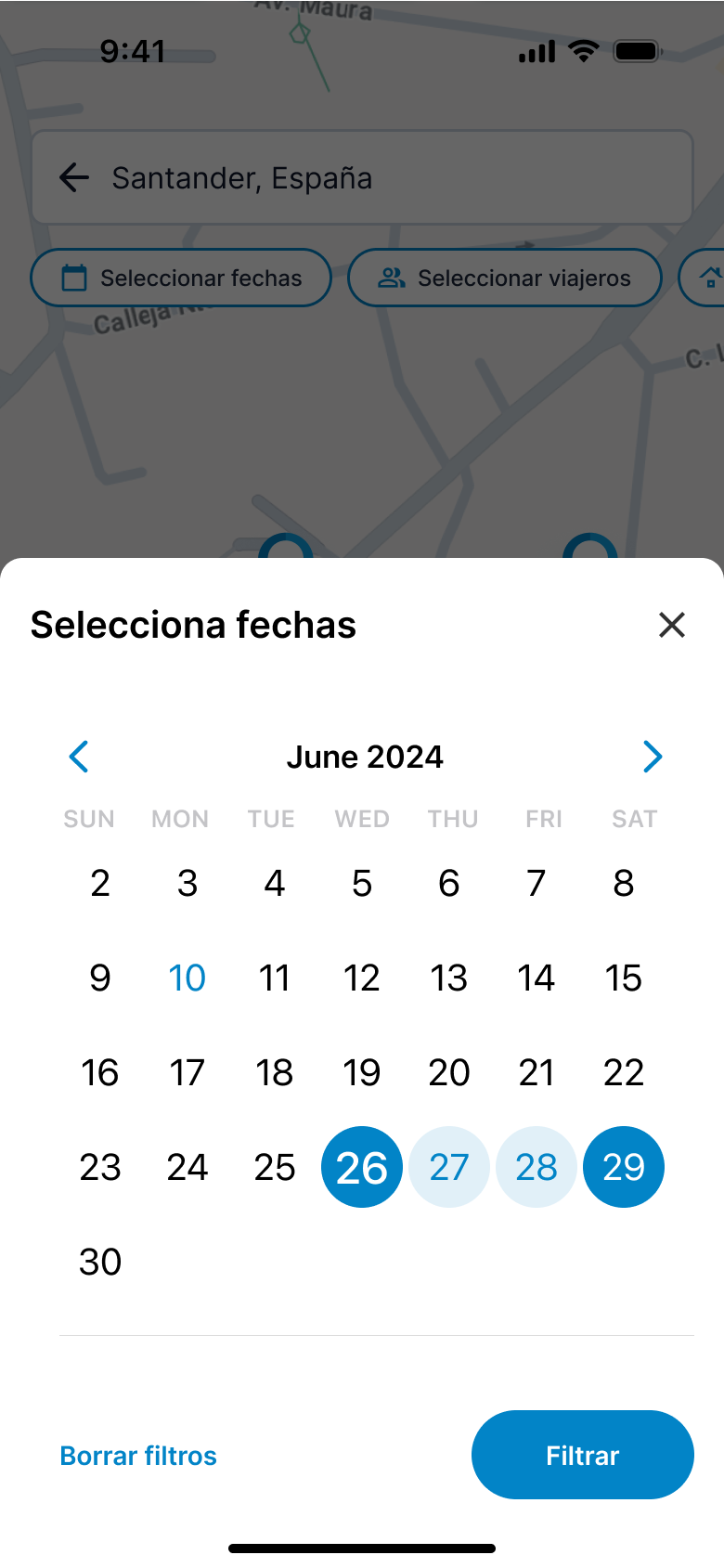This screenshot has width=724, height=1568.
Task: Tap Borrar filtros to clear filters
Action: 138,1456
